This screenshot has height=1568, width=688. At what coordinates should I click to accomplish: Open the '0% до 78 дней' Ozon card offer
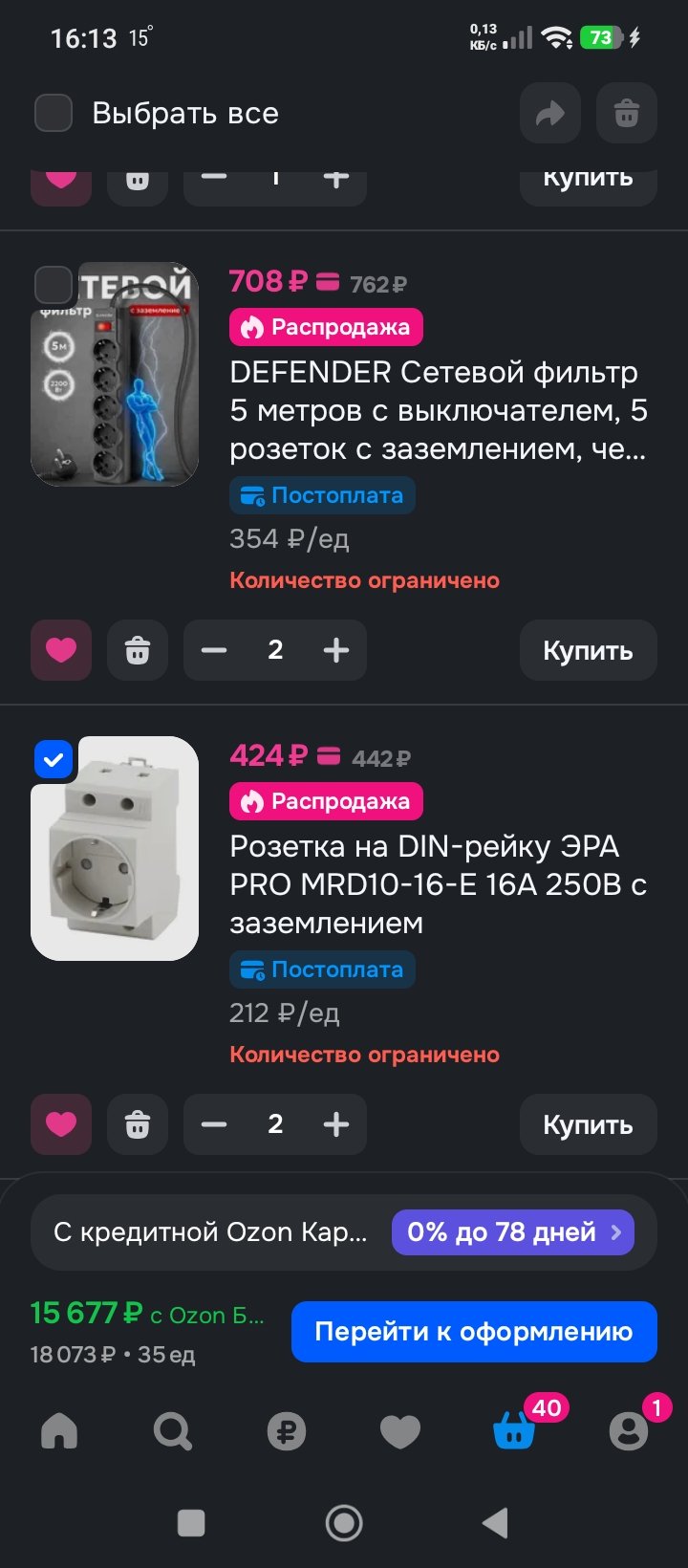pyautogui.click(x=512, y=1231)
